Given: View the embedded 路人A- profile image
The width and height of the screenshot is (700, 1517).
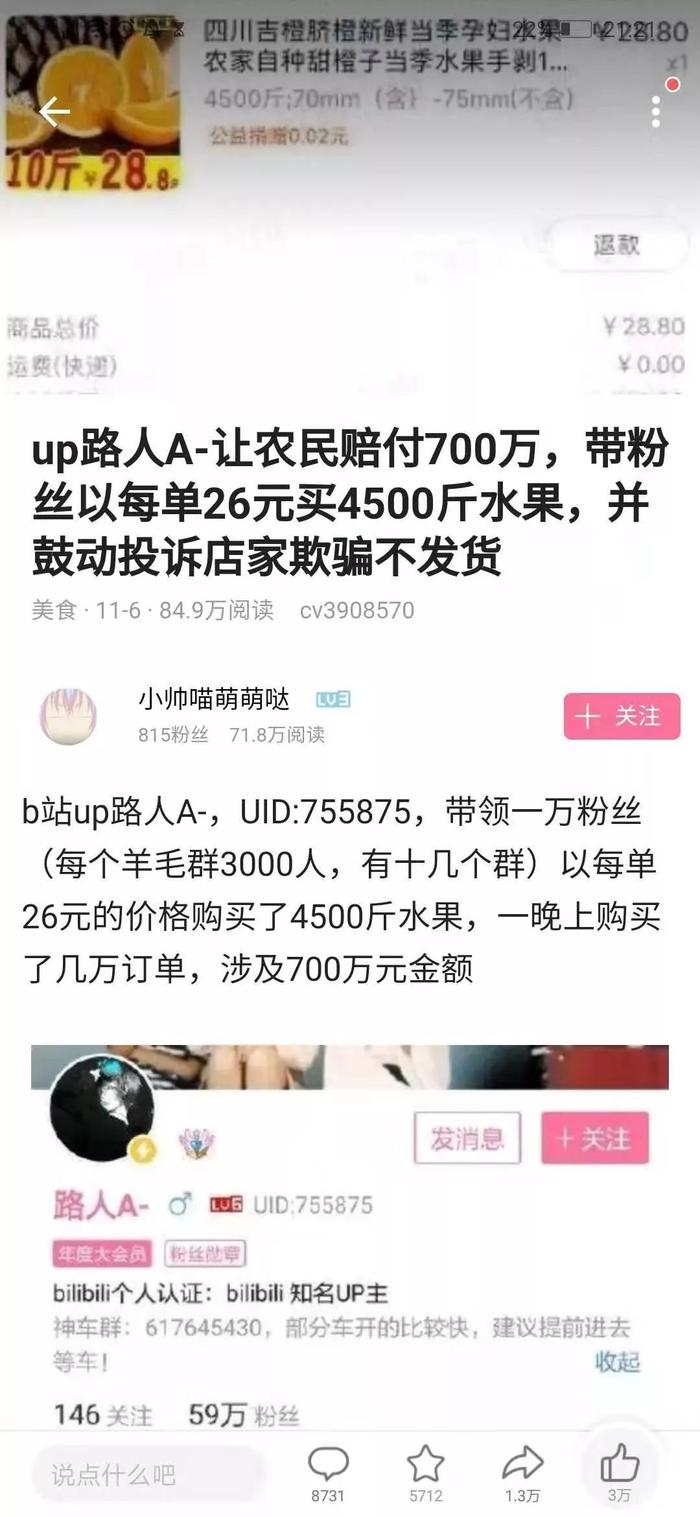Looking at the screenshot, I should pos(350,1236).
